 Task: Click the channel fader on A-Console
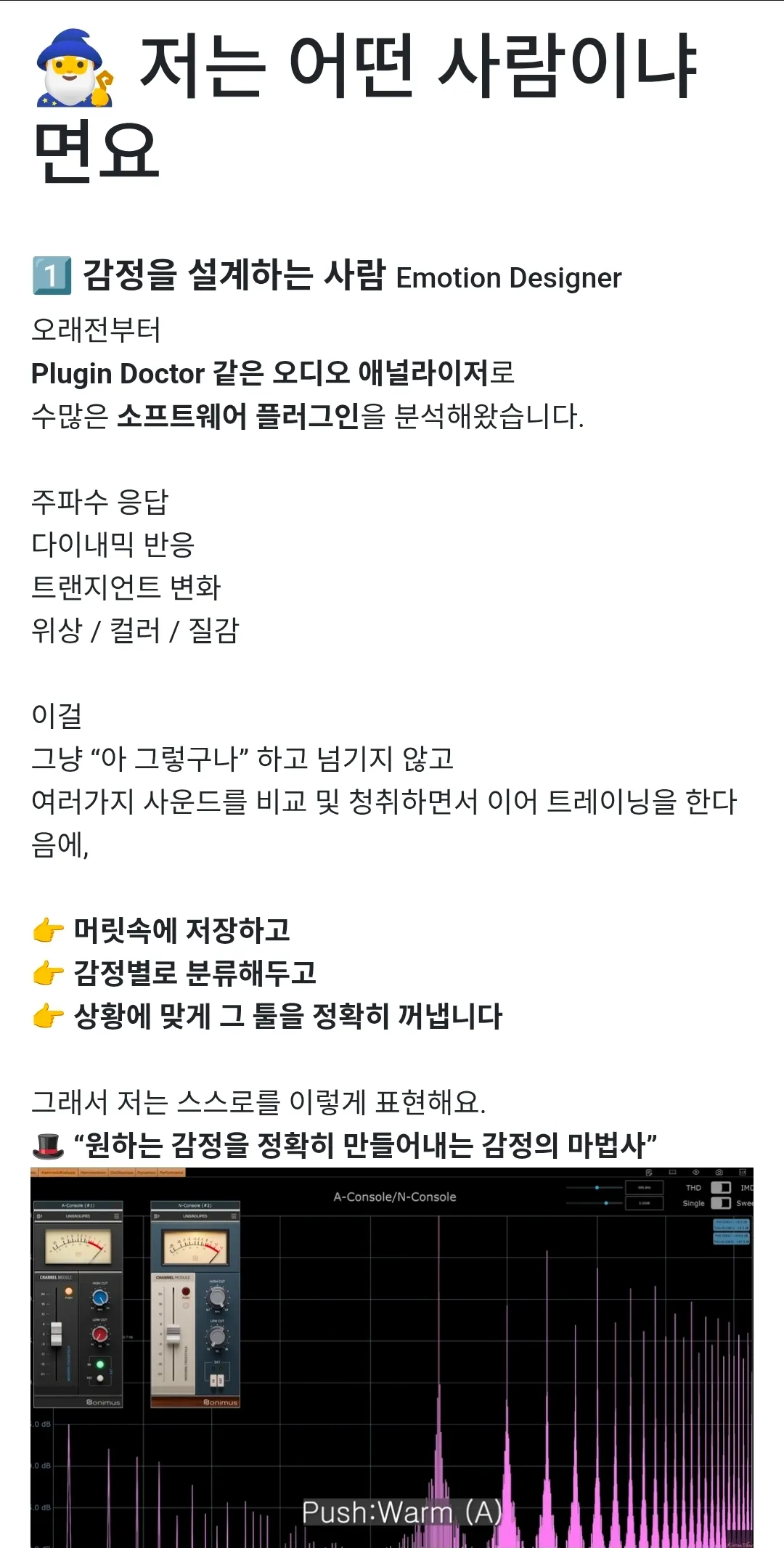[x=57, y=1333]
